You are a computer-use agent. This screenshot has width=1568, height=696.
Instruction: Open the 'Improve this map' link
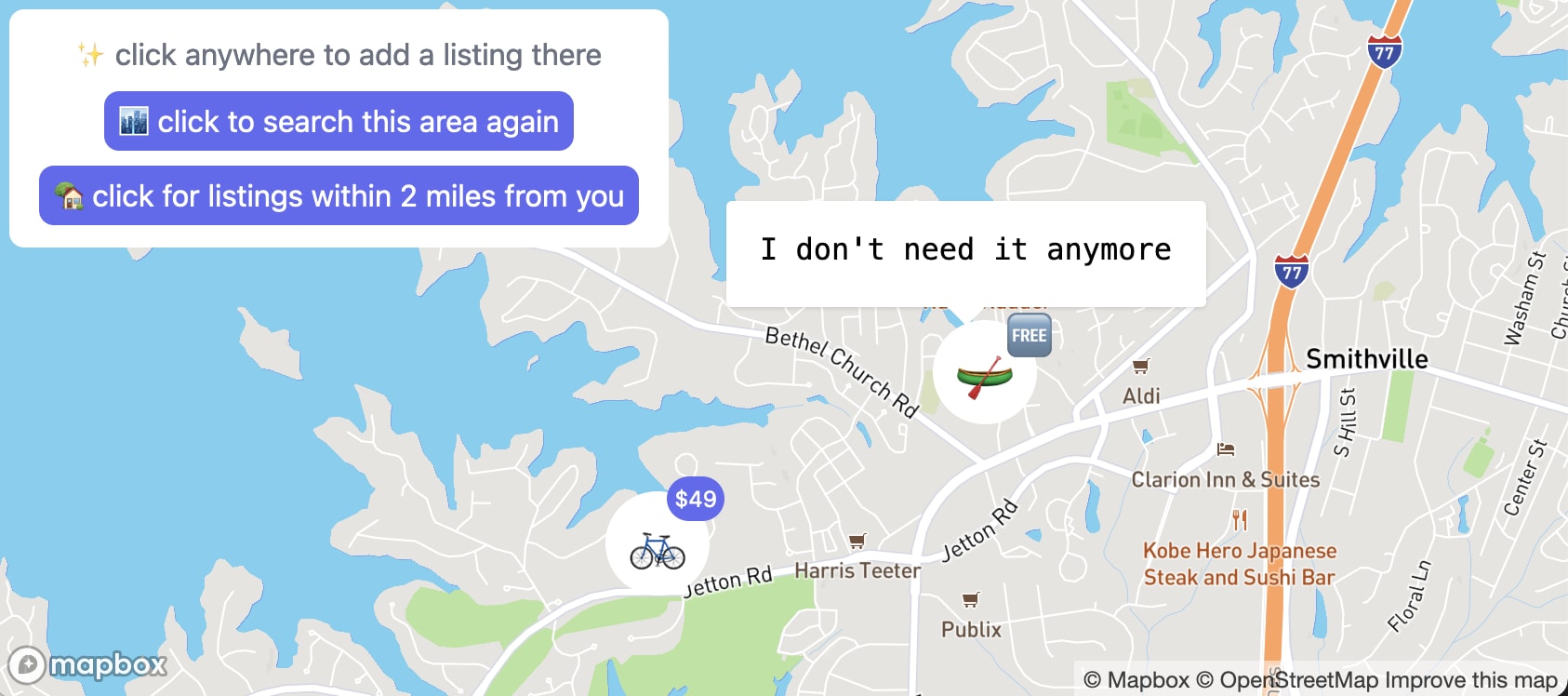point(1470,680)
